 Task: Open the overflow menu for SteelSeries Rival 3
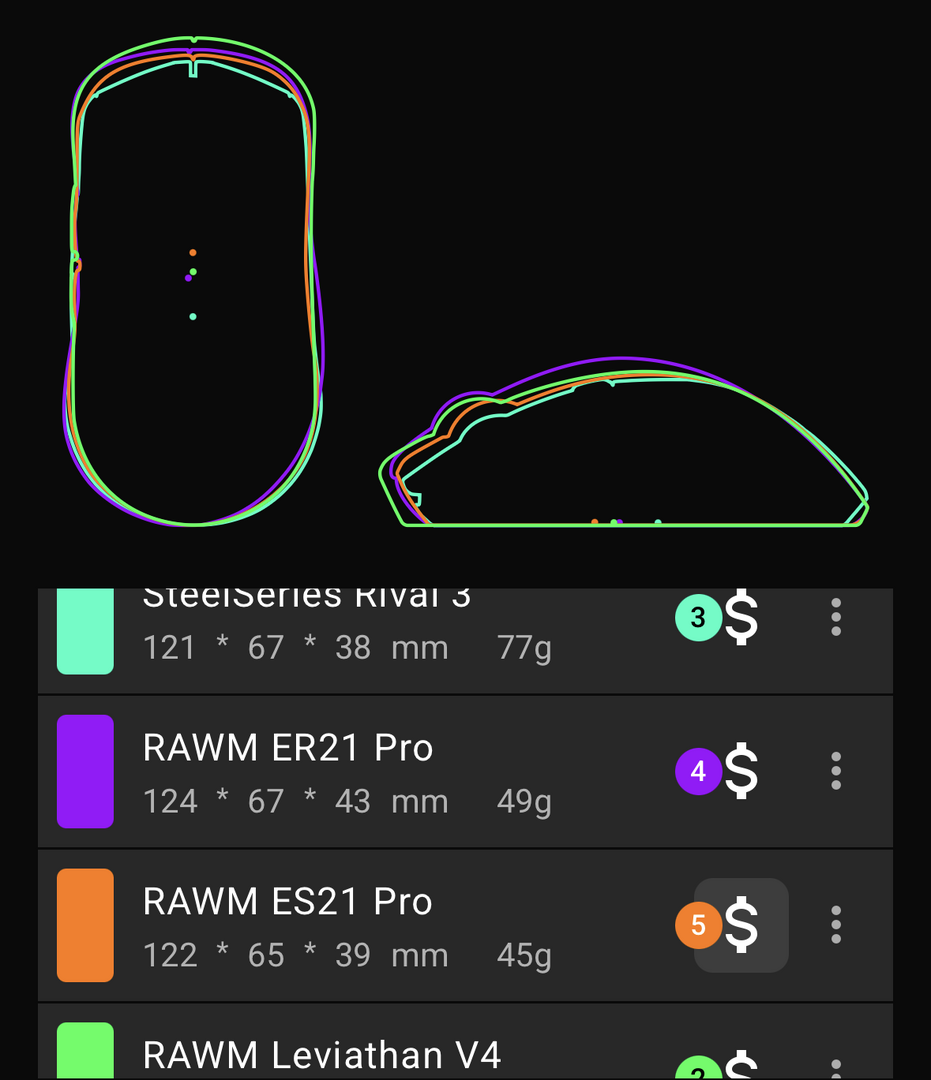point(836,618)
